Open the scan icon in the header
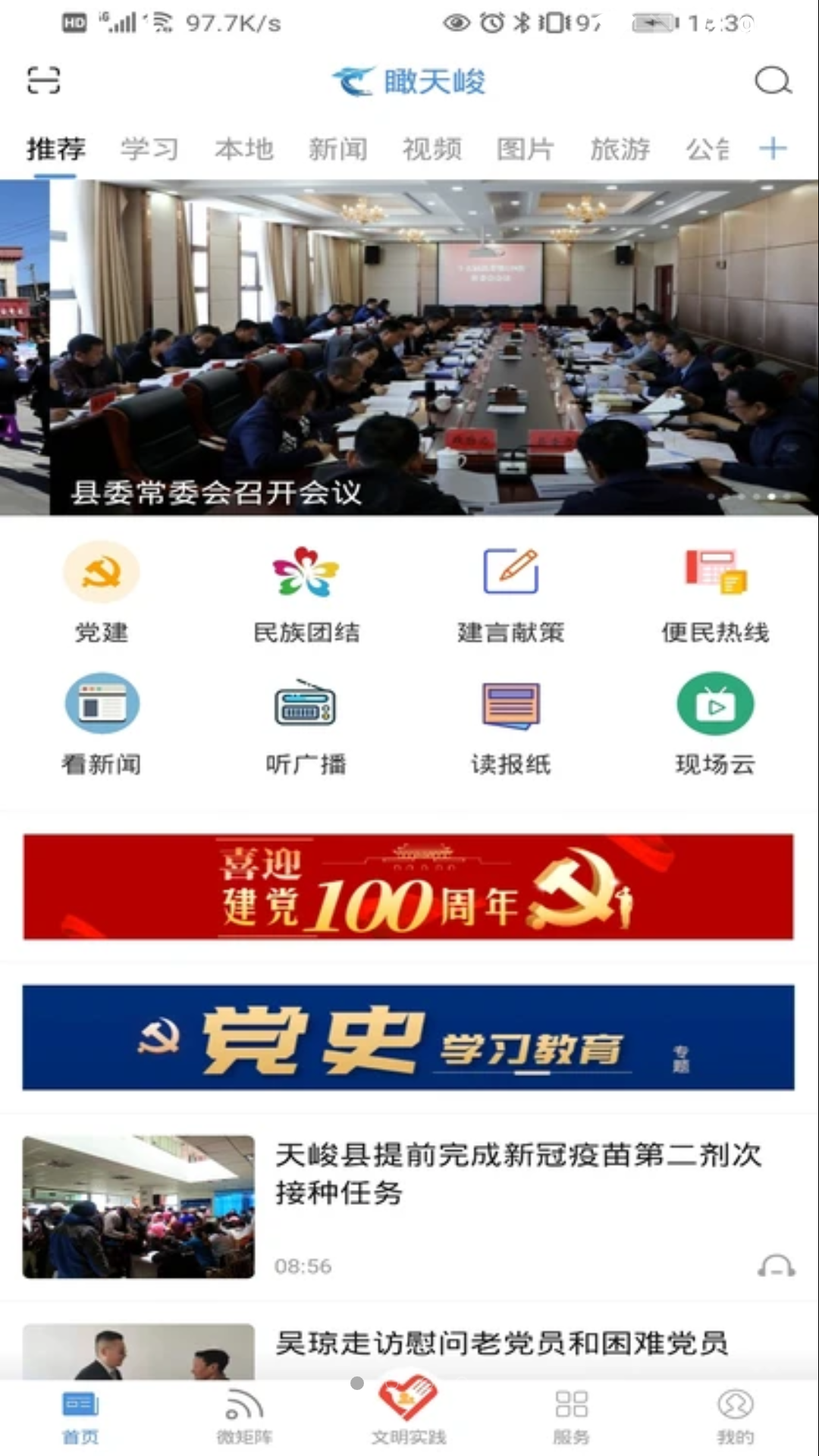 click(43, 80)
